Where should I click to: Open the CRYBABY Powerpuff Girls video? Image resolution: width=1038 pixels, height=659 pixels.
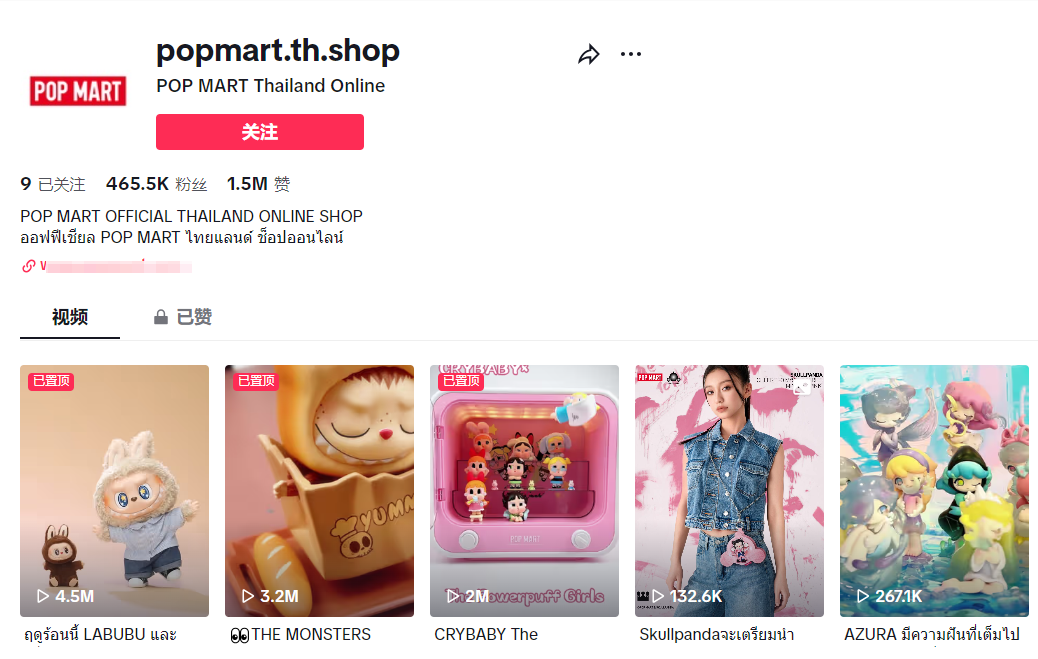pos(524,490)
